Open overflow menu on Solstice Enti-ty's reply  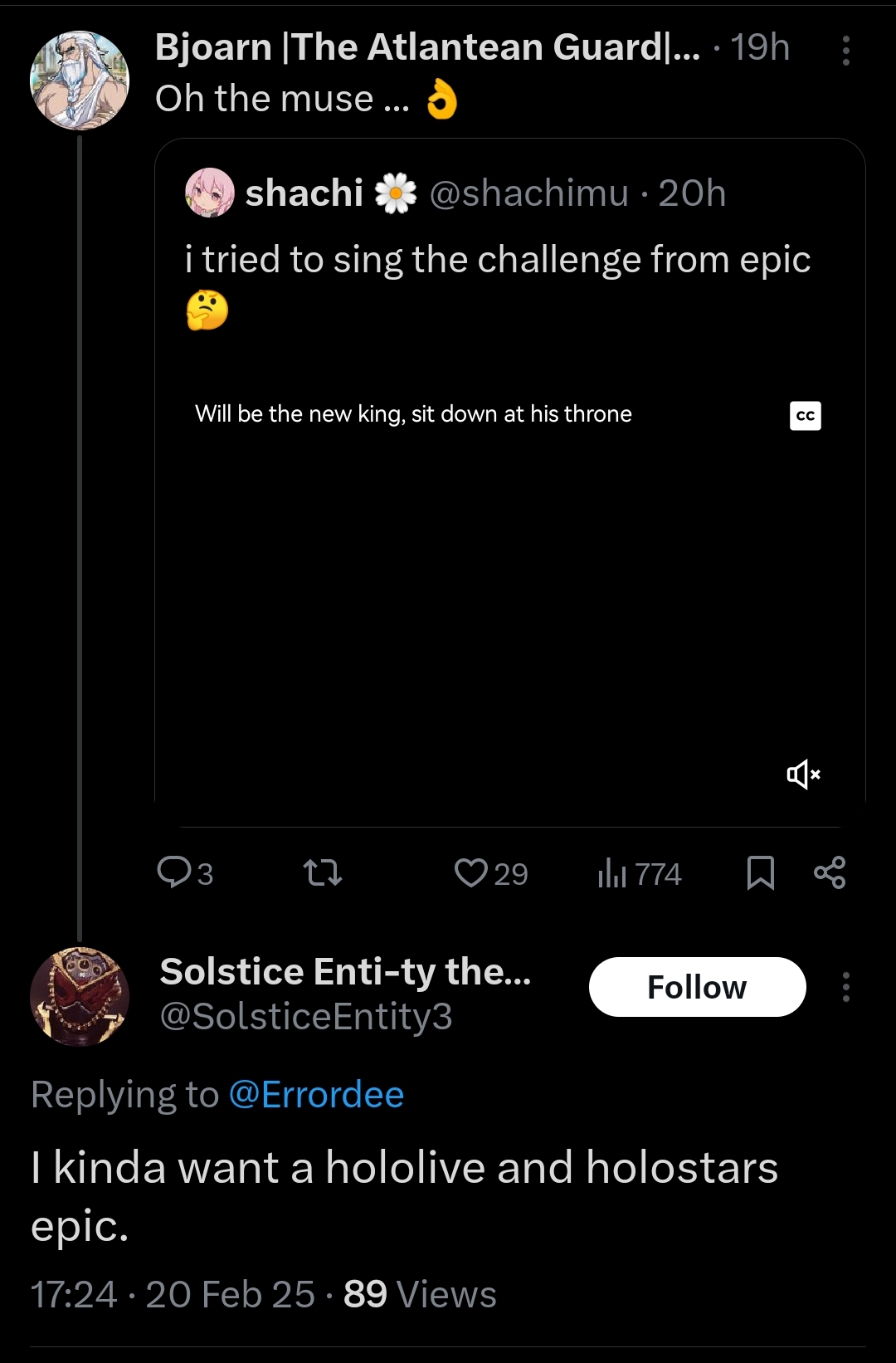tap(845, 987)
